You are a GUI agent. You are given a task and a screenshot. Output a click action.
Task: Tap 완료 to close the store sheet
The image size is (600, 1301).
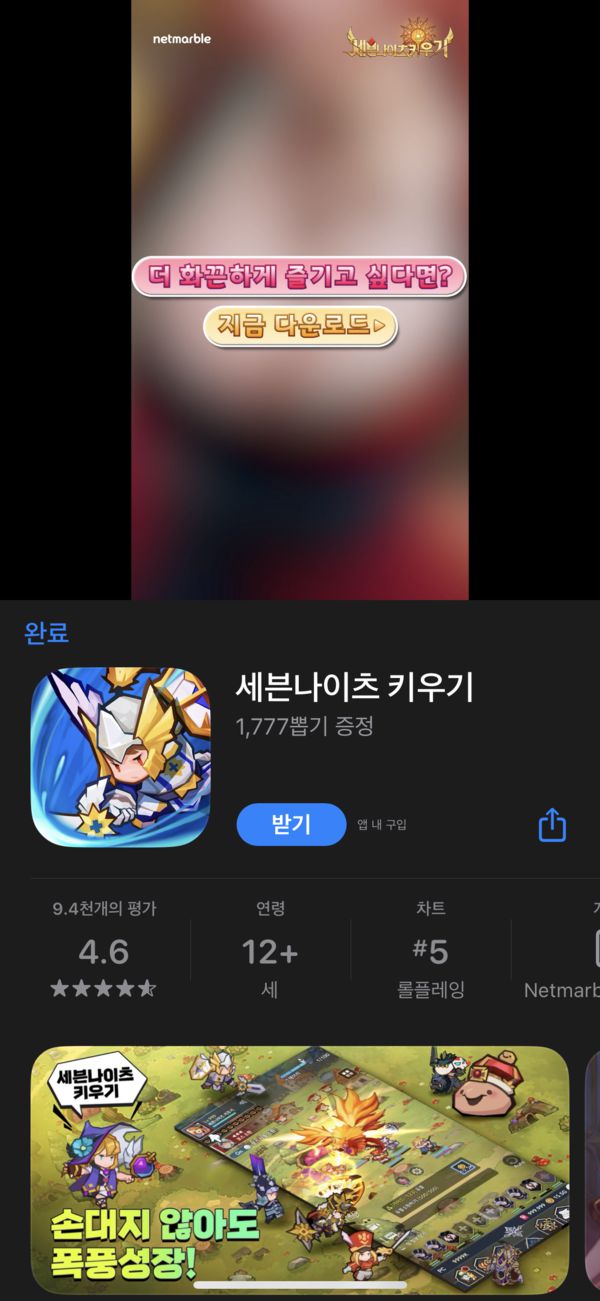(x=46, y=632)
